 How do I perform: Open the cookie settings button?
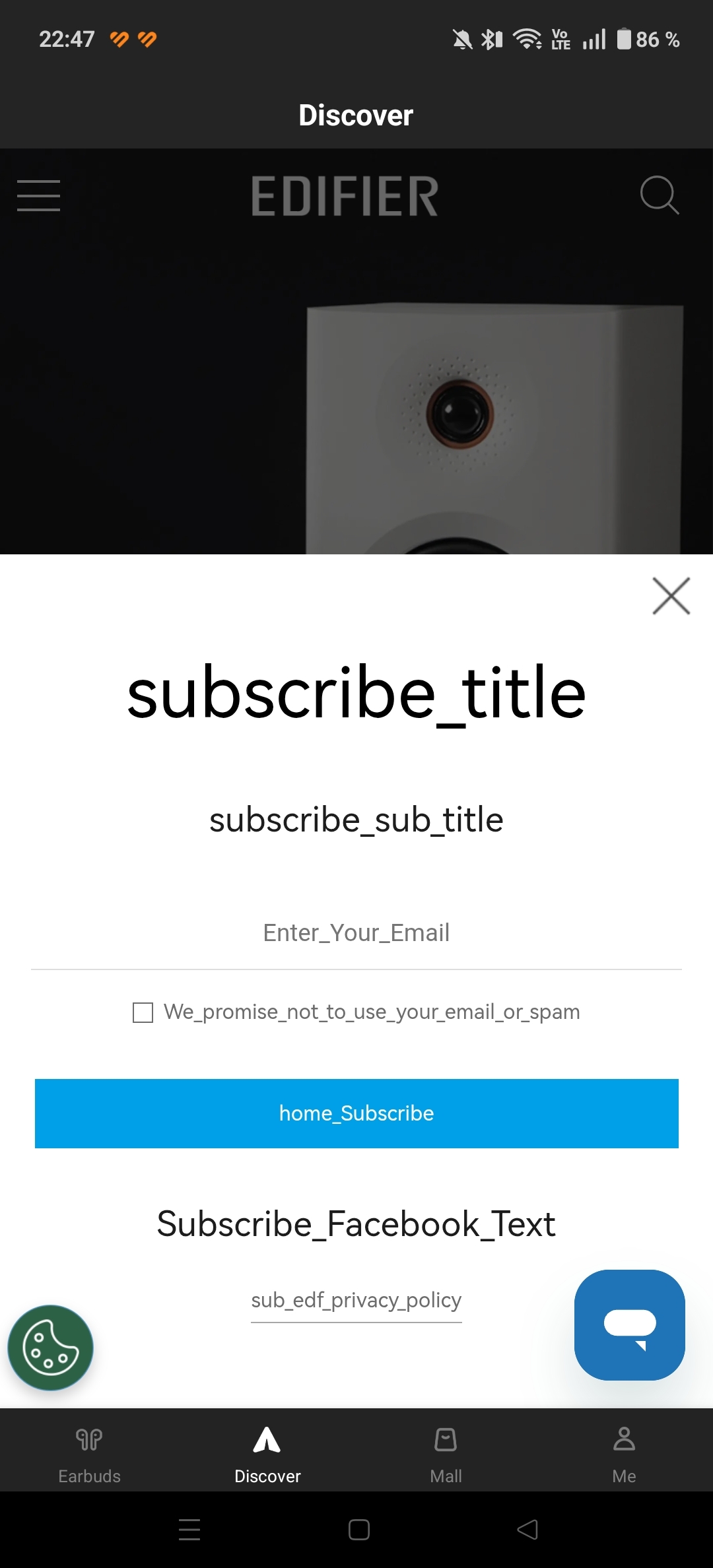50,1348
